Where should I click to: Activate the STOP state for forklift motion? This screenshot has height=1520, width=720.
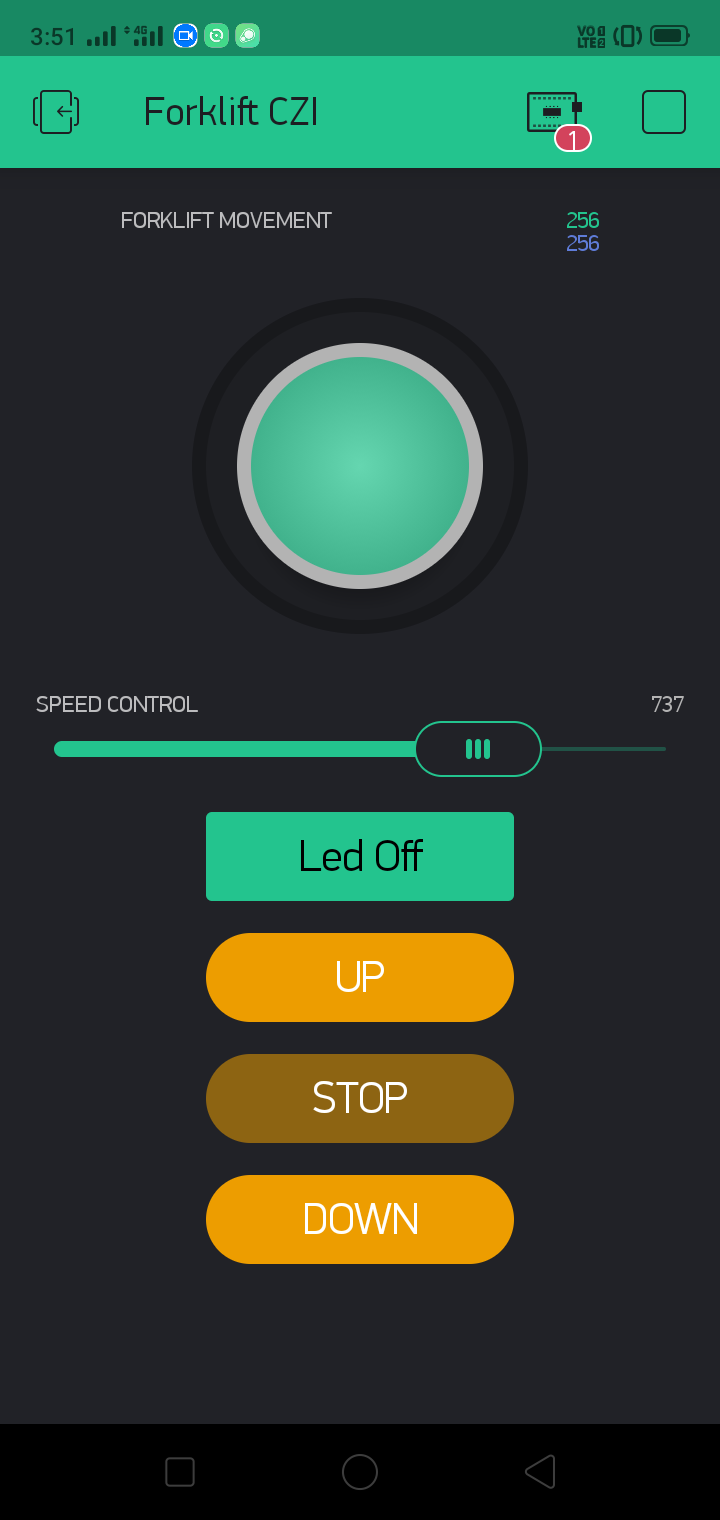359,1097
